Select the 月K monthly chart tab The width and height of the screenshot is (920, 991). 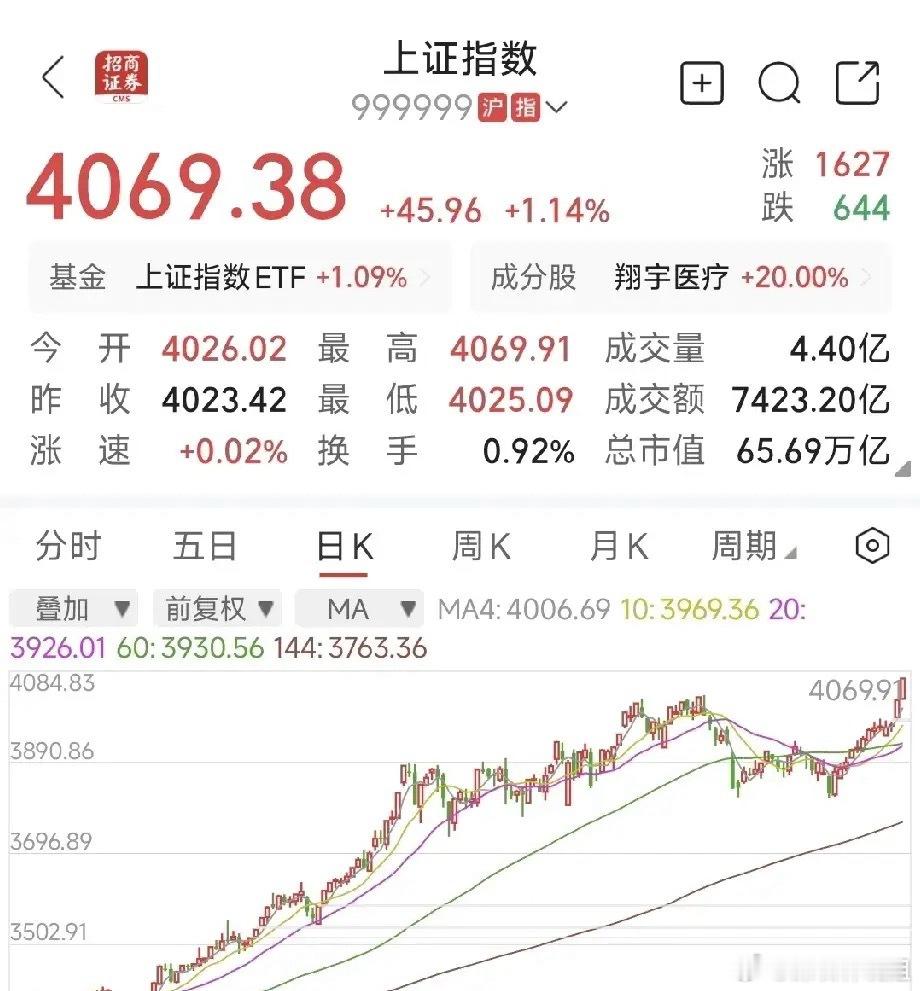point(616,546)
